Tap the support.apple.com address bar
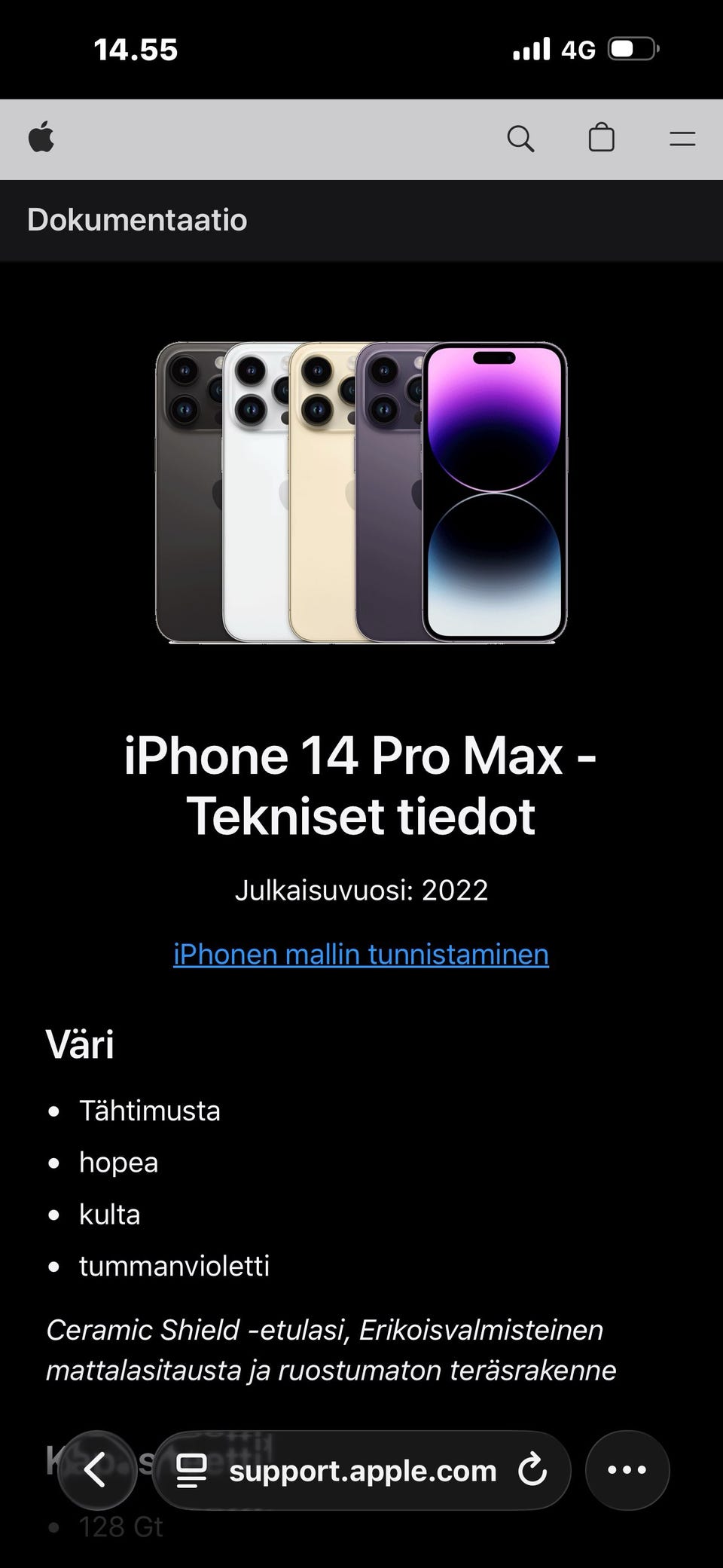Viewport: 723px width, 1568px height. tap(361, 1470)
